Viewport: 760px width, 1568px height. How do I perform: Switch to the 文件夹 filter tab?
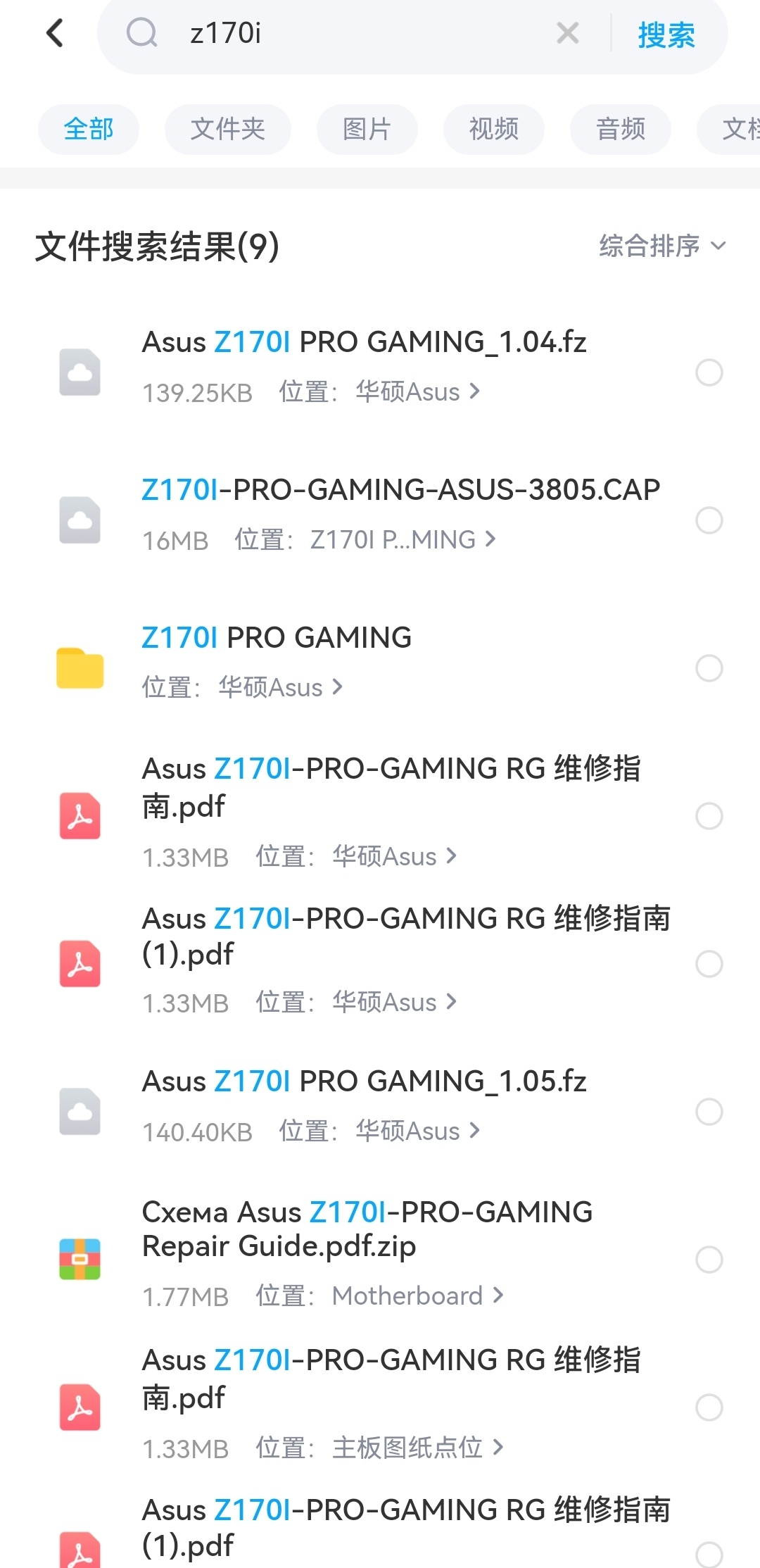tap(227, 130)
